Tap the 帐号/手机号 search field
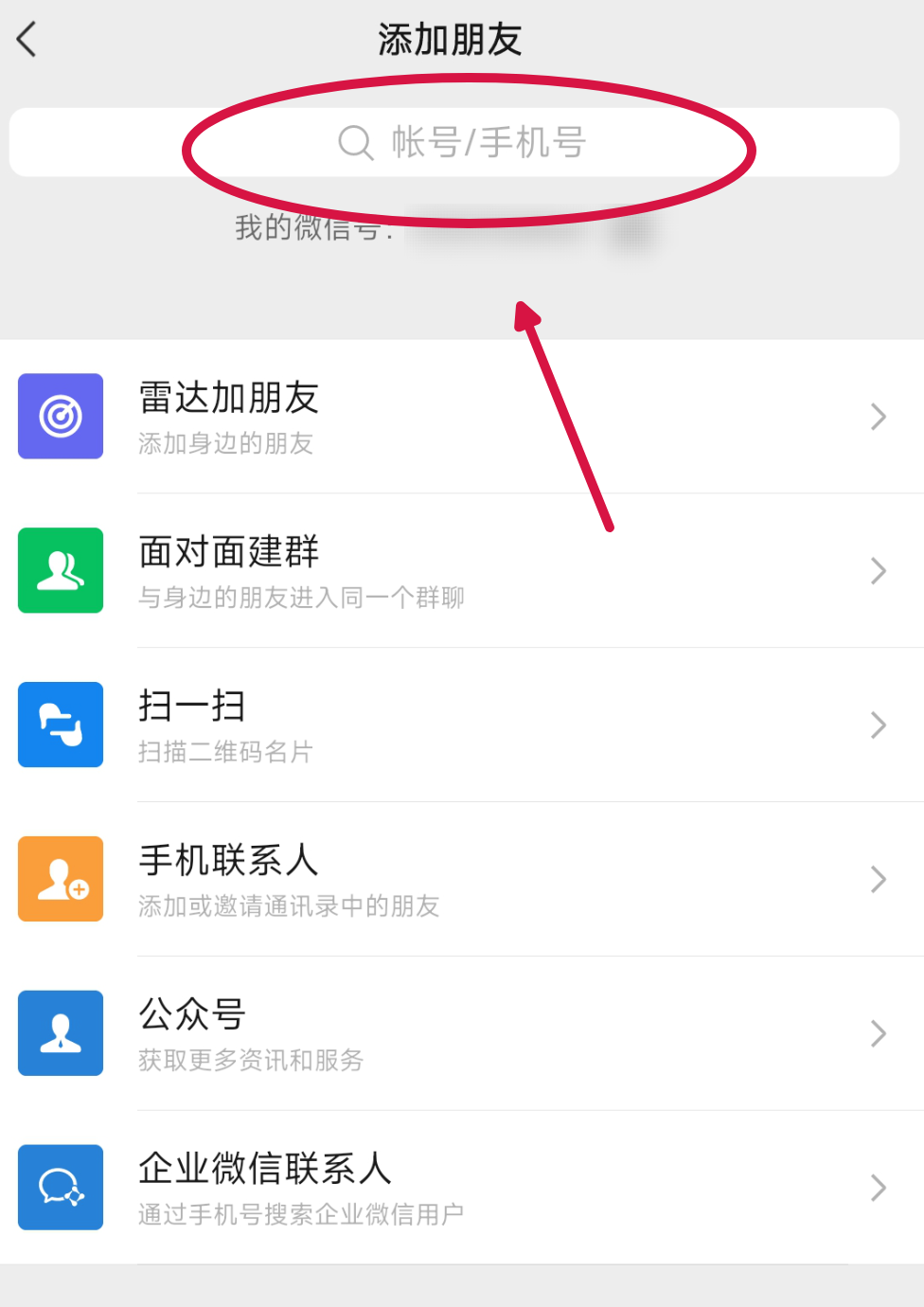This screenshot has width=924, height=1307. pos(454,143)
